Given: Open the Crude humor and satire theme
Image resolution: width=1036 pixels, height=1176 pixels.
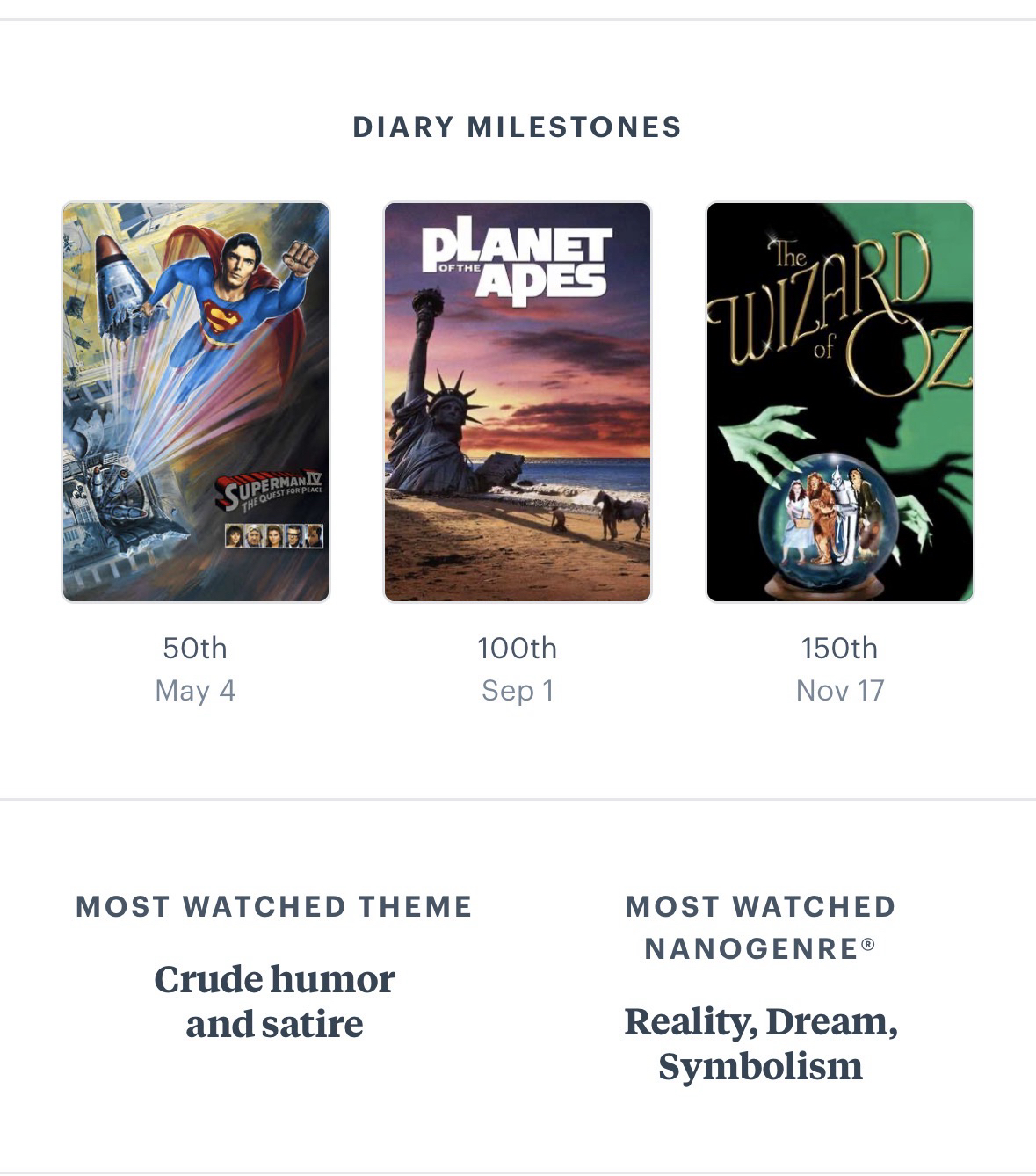Looking at the screenshot, I should pos(274,1001).
